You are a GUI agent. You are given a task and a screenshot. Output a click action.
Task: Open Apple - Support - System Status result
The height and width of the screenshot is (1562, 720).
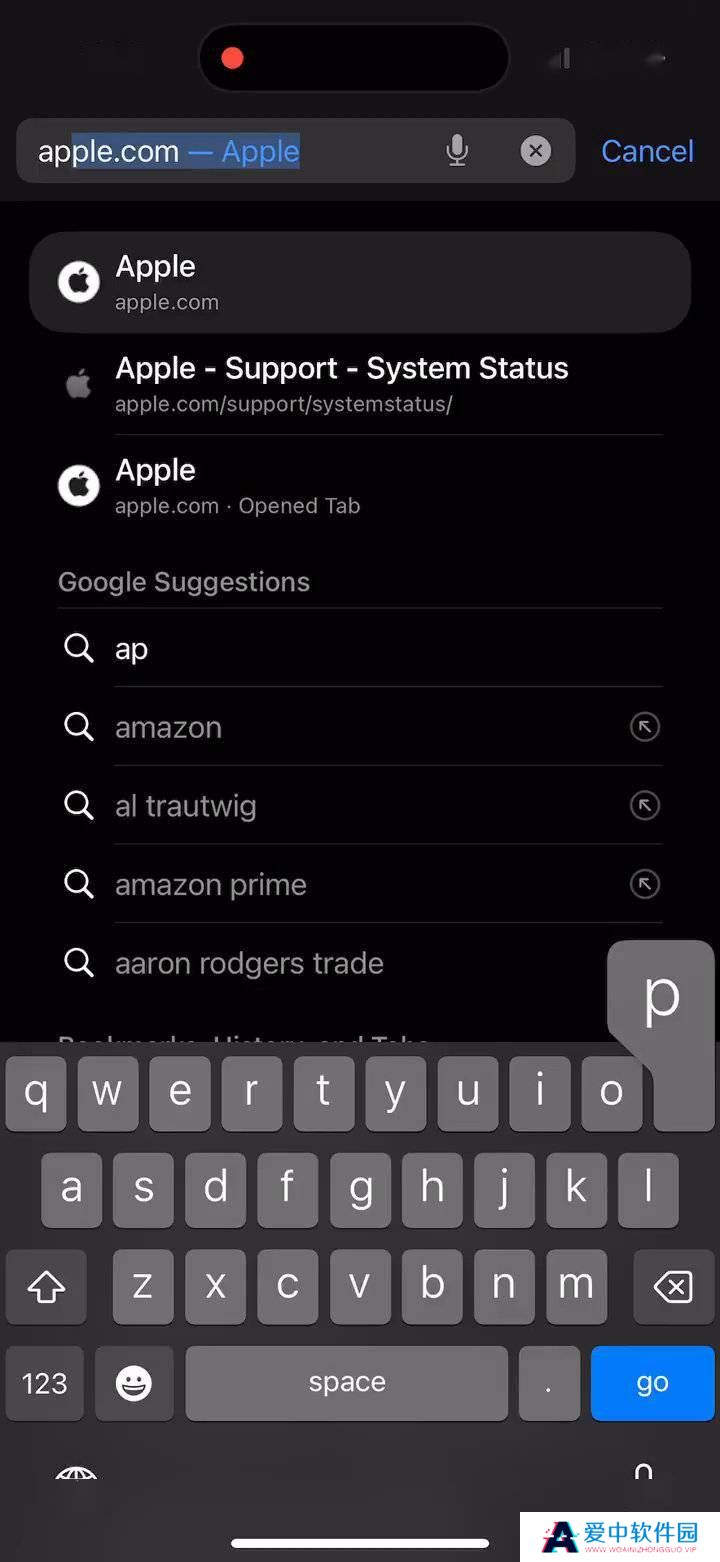[x=360, y=384]
